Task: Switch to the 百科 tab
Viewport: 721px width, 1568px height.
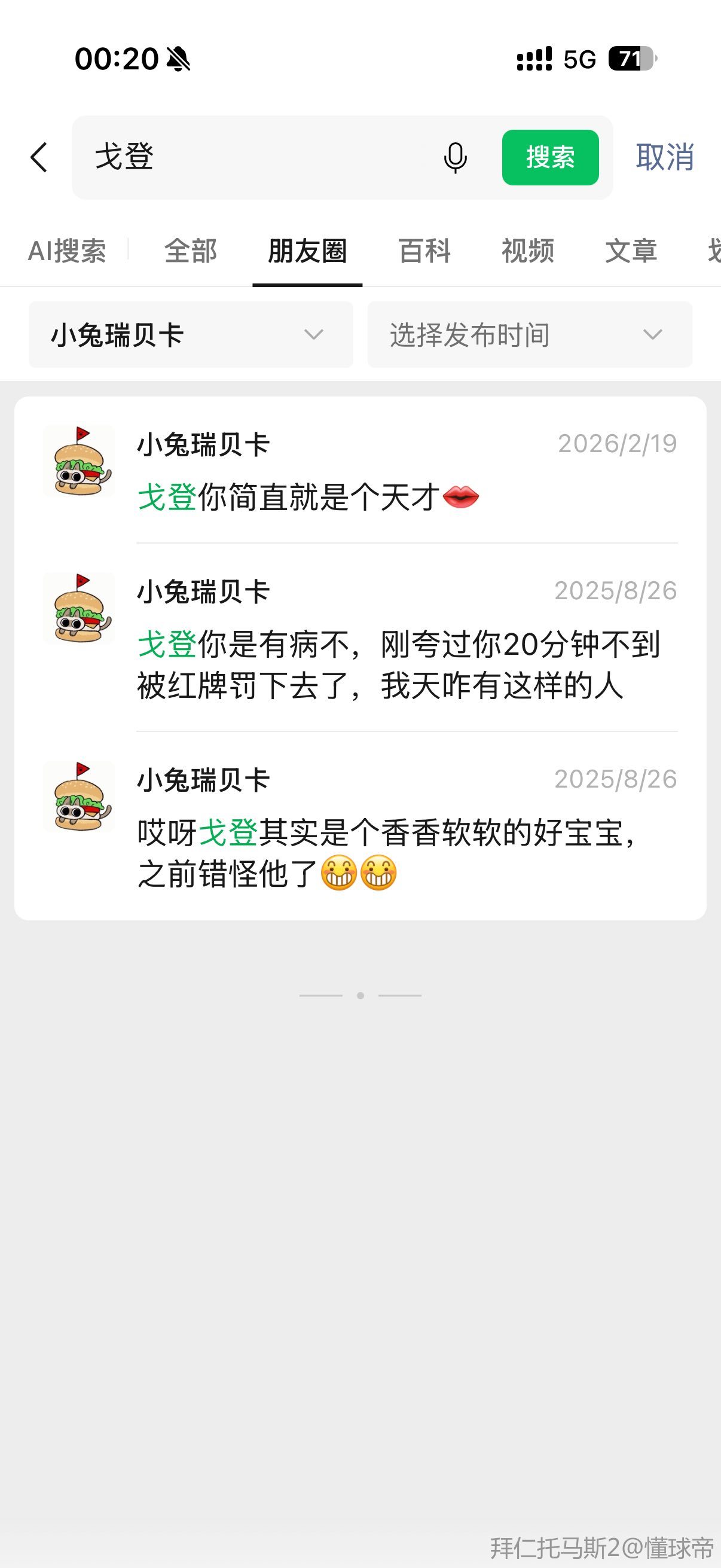Action: coord(424,251)
